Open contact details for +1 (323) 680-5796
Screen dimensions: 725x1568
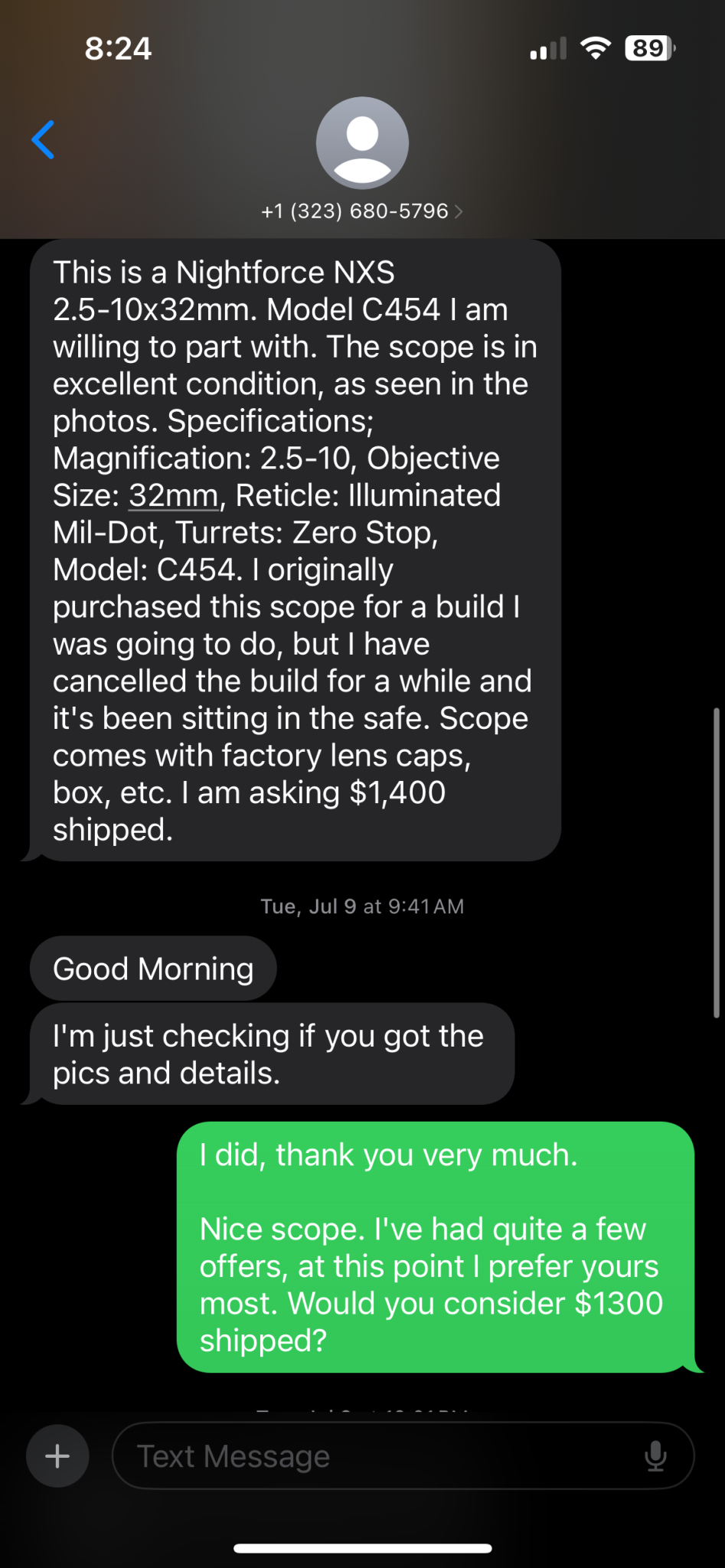click(x=361, y=211)
